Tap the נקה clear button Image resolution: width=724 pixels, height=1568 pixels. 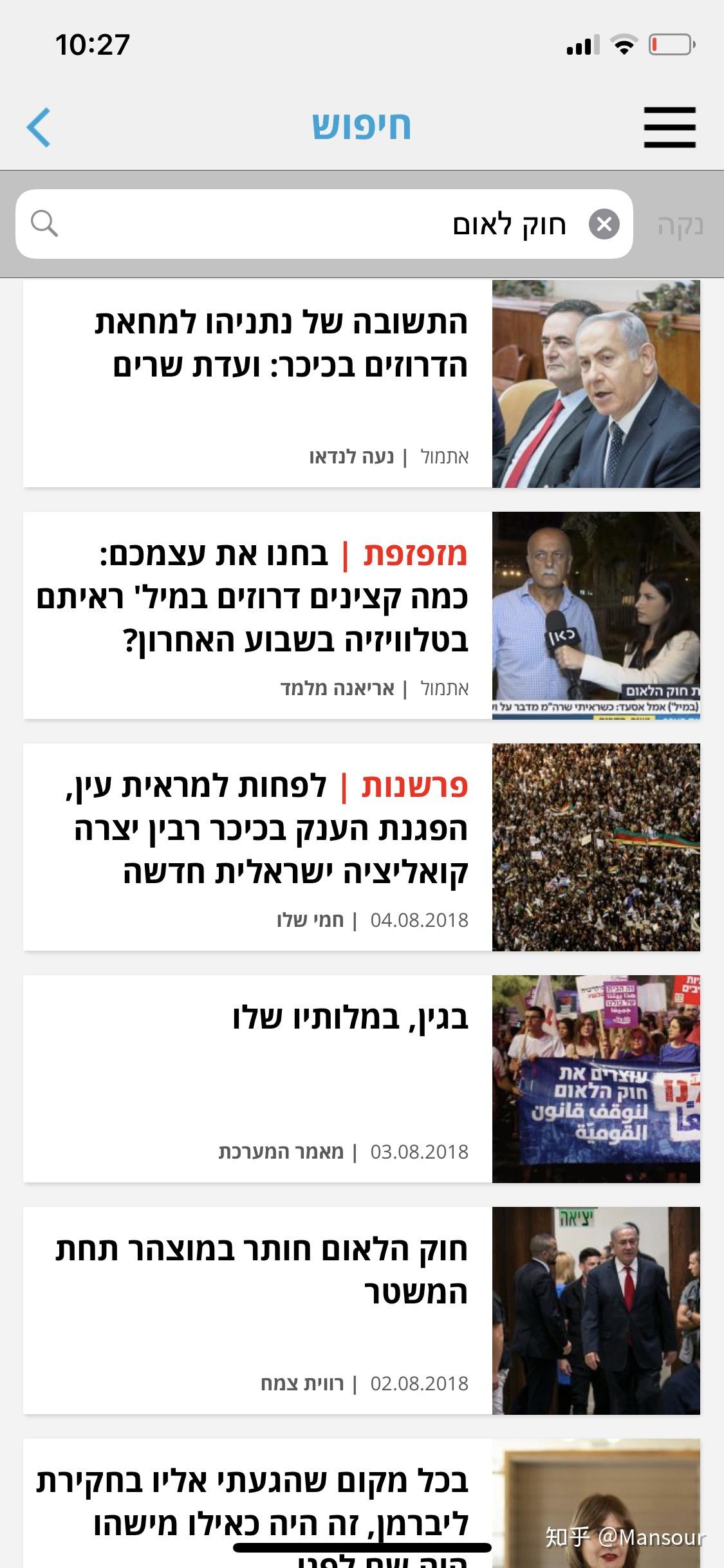pos(680,225)
